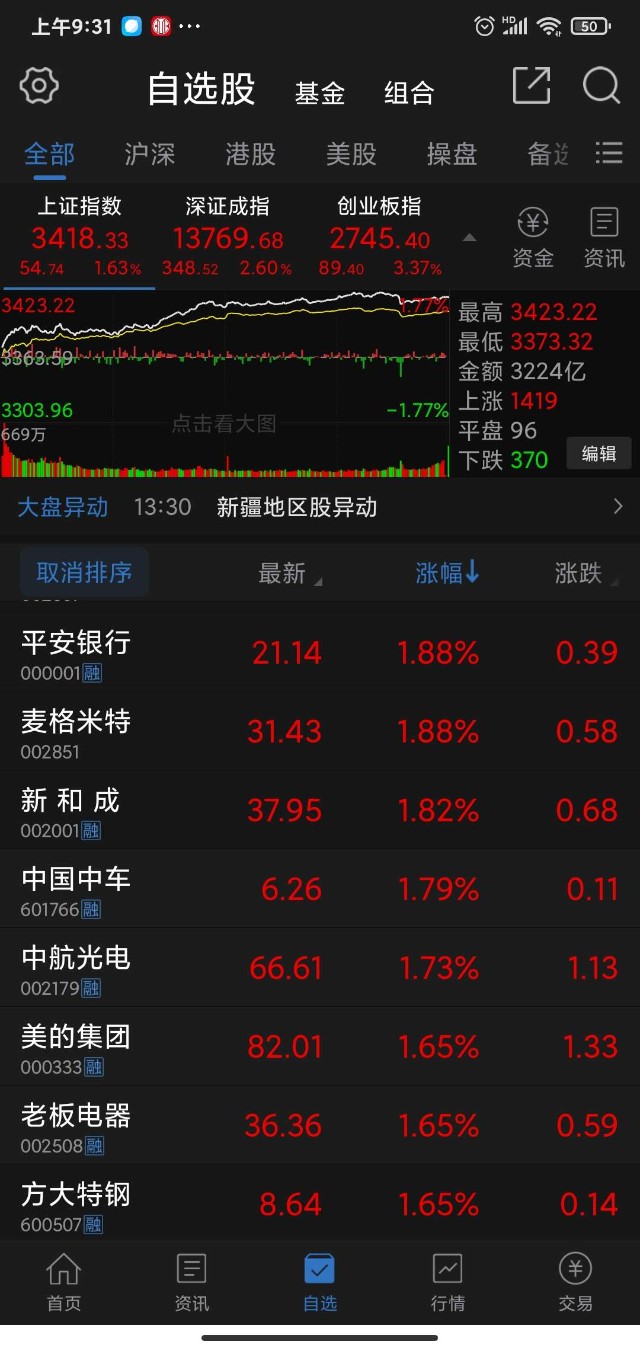The width and height of the screenshot is (640, 1351).
Task: View details for 美的集团
Action: 320,1048
